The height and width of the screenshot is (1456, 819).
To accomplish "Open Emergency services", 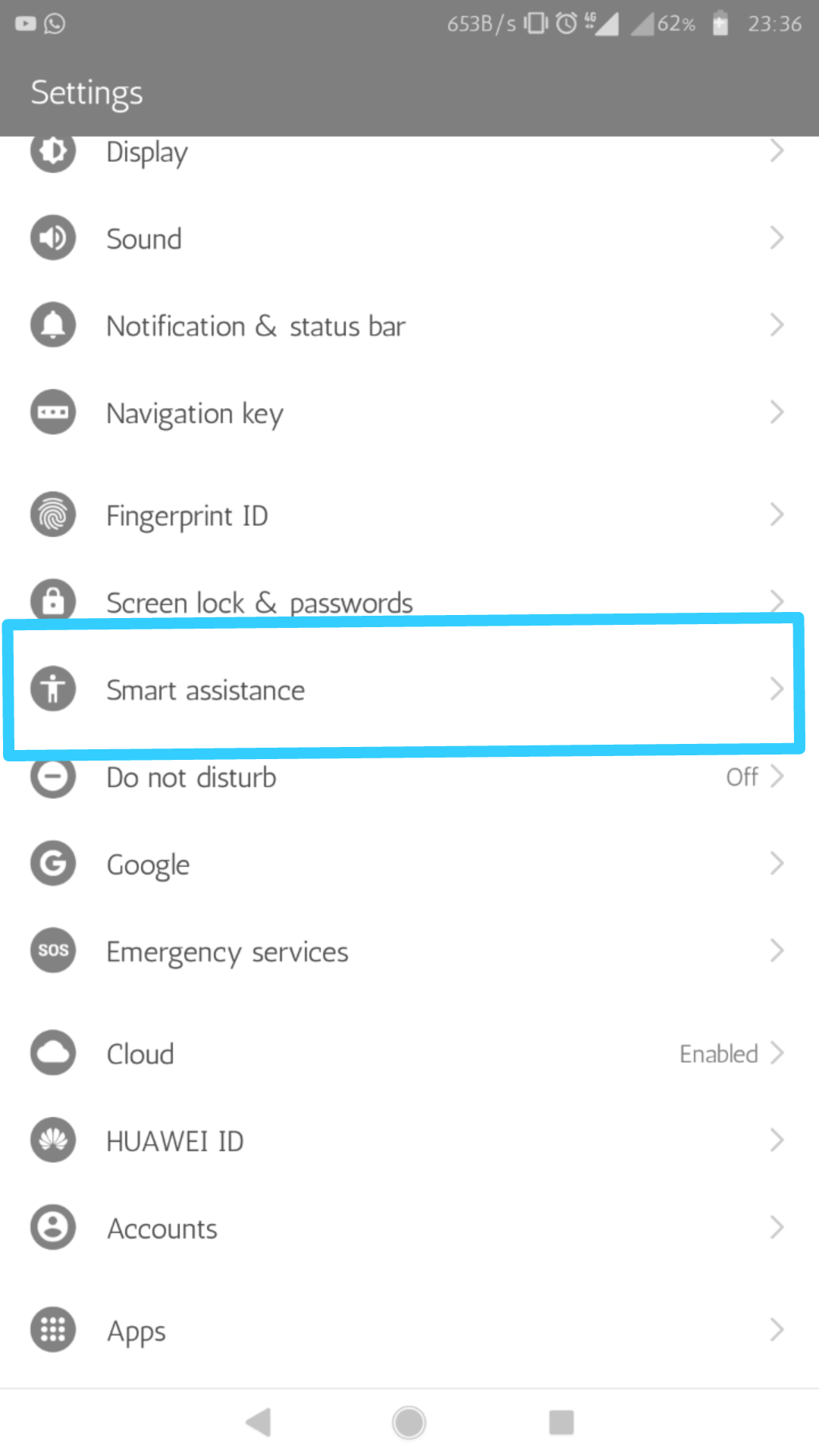I will point(409,952).
